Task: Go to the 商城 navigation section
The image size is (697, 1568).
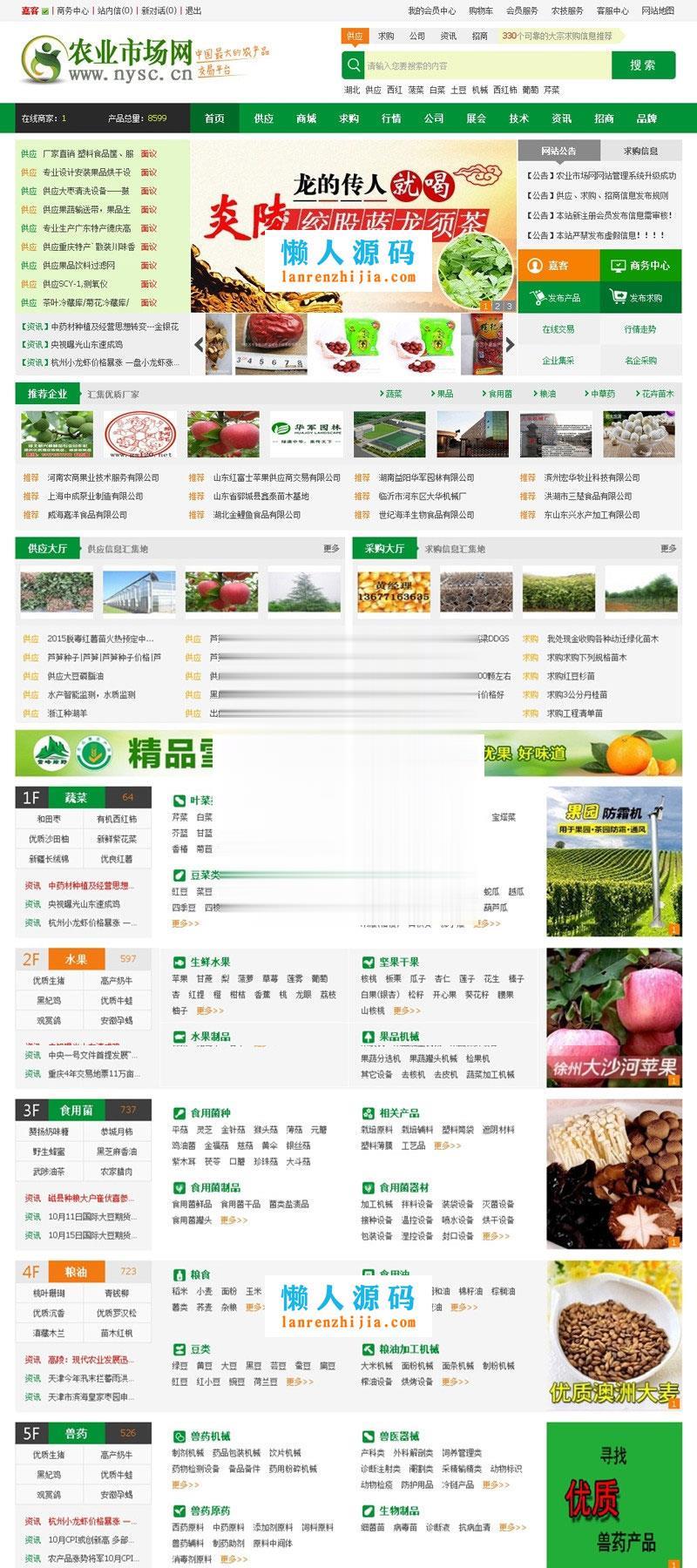Action: point(306,118)
